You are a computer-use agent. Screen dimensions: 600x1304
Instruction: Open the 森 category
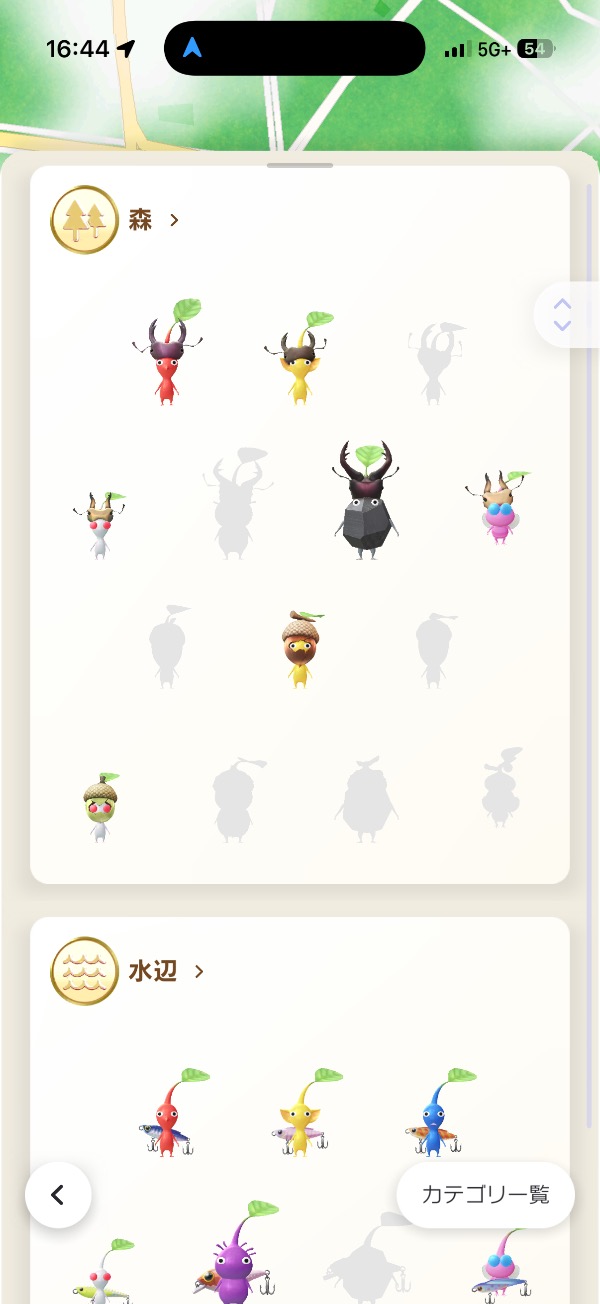[x=140, y=220]
